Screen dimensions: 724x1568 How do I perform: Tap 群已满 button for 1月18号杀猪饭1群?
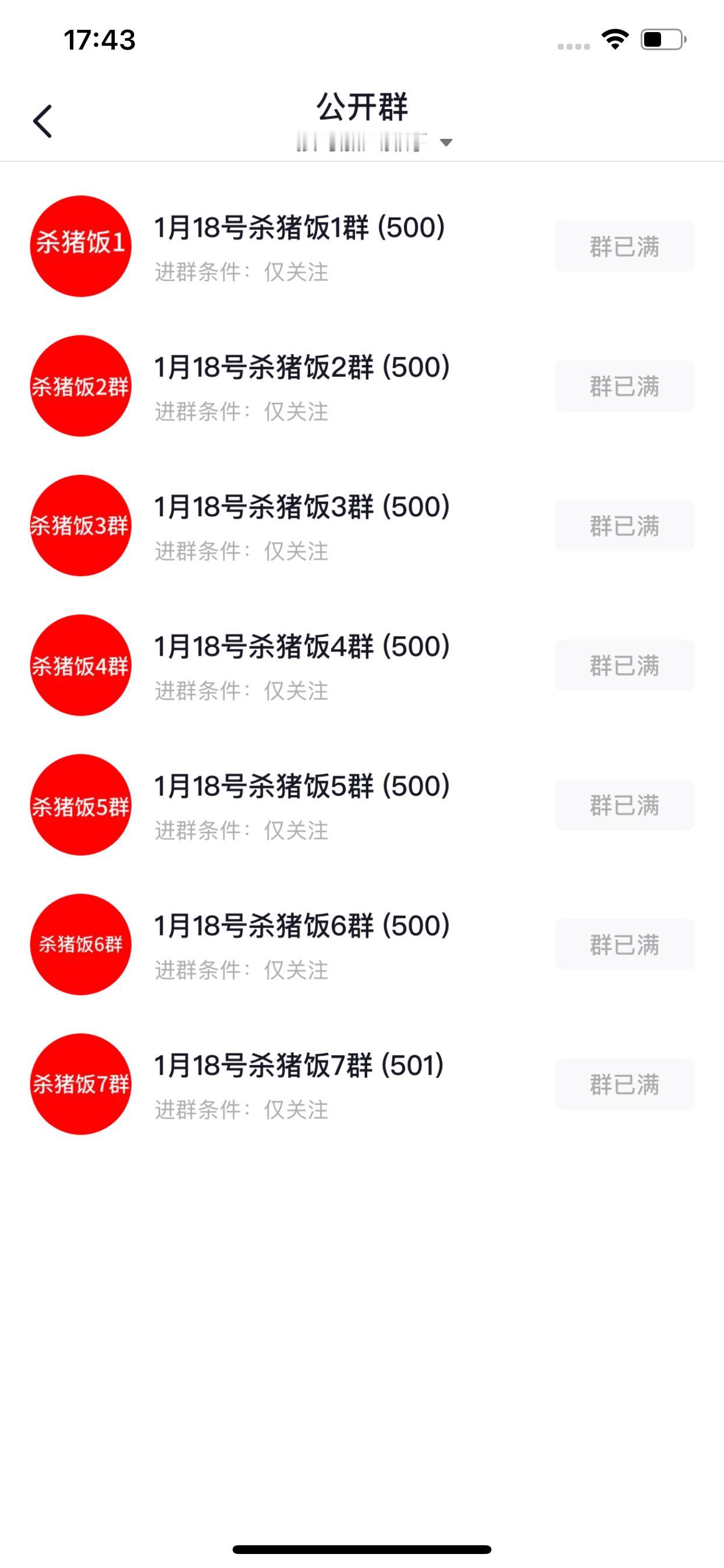(624, 246)
